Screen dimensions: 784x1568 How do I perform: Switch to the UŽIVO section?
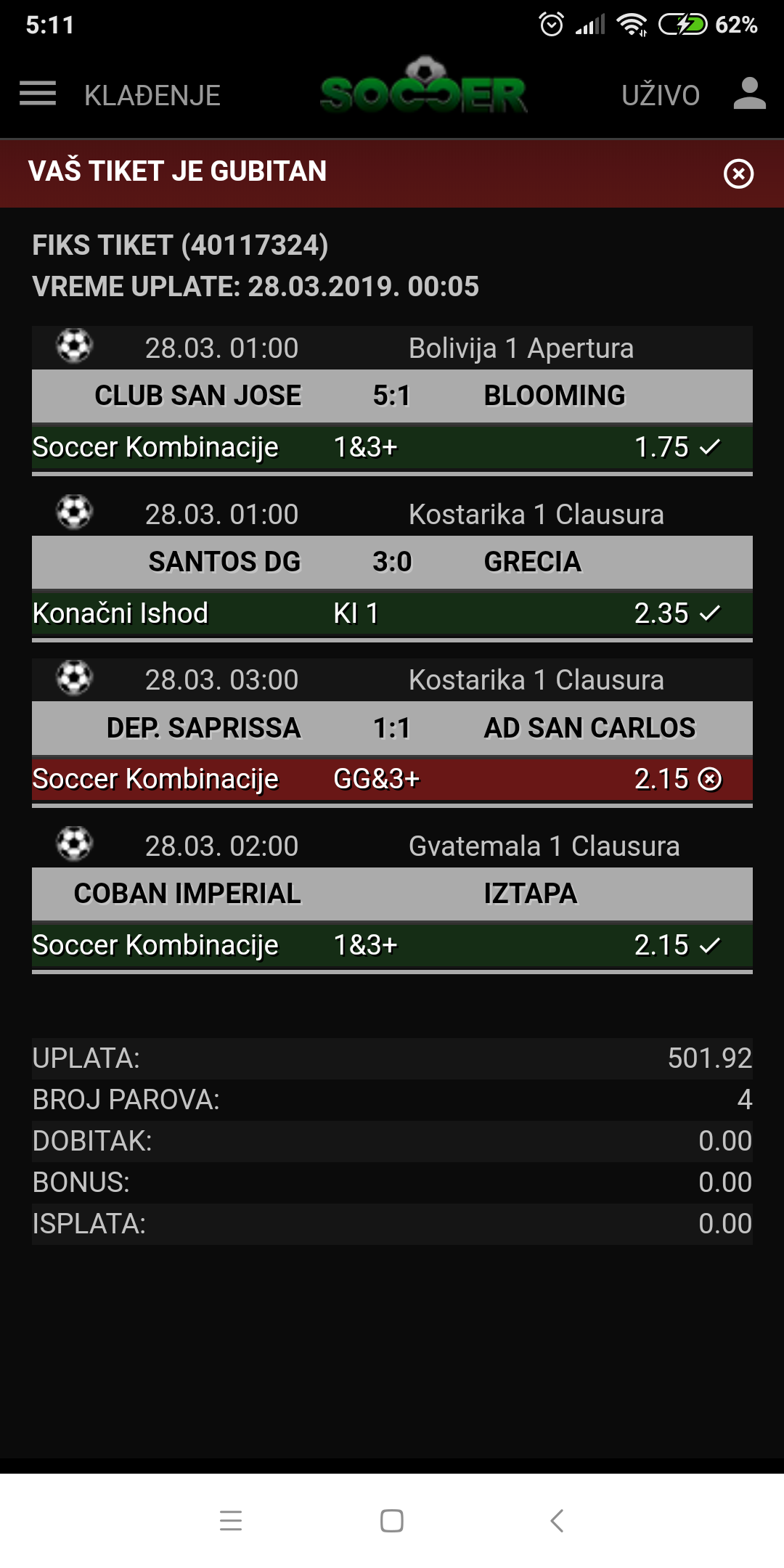661,96
